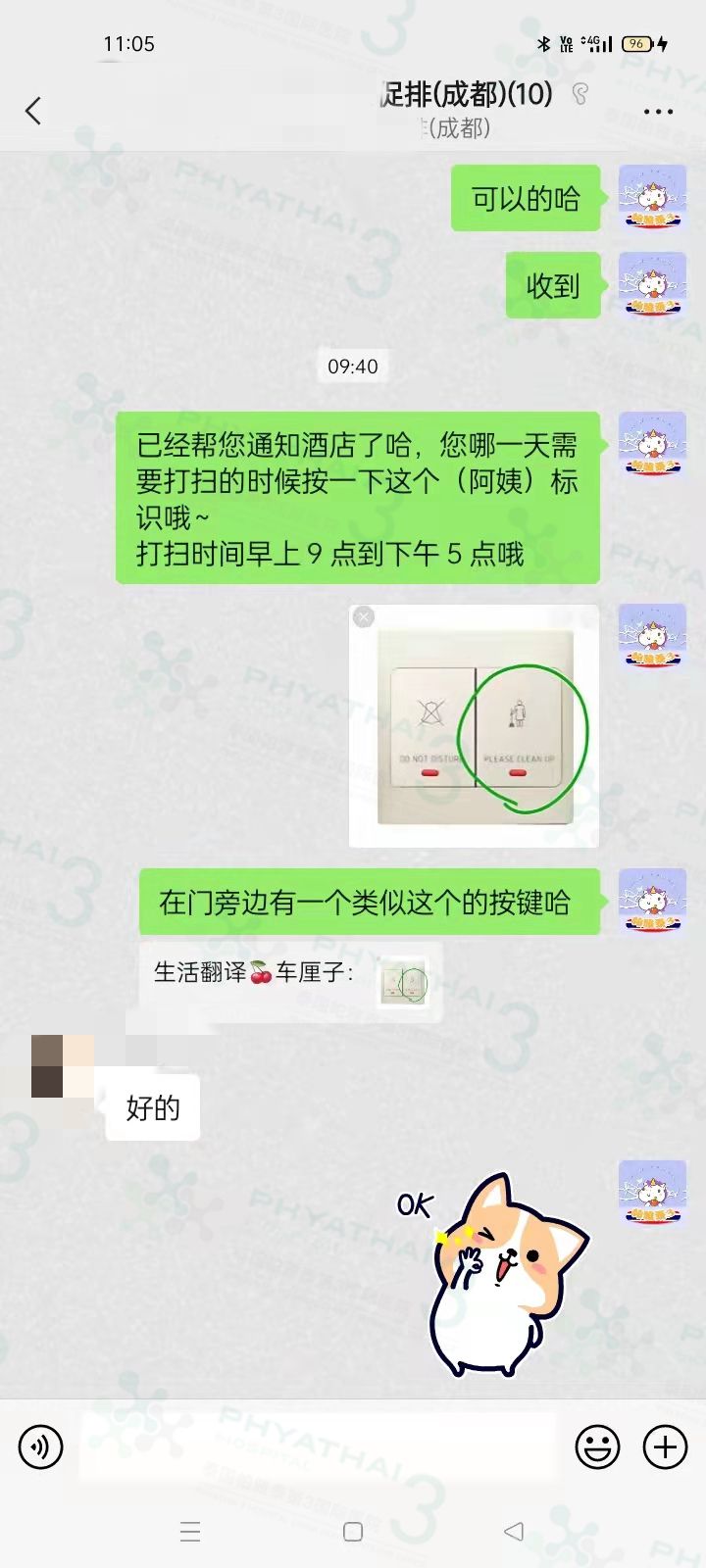Tap the message input field
This screenshot has width=706, height=1568.
(319, 1446)
